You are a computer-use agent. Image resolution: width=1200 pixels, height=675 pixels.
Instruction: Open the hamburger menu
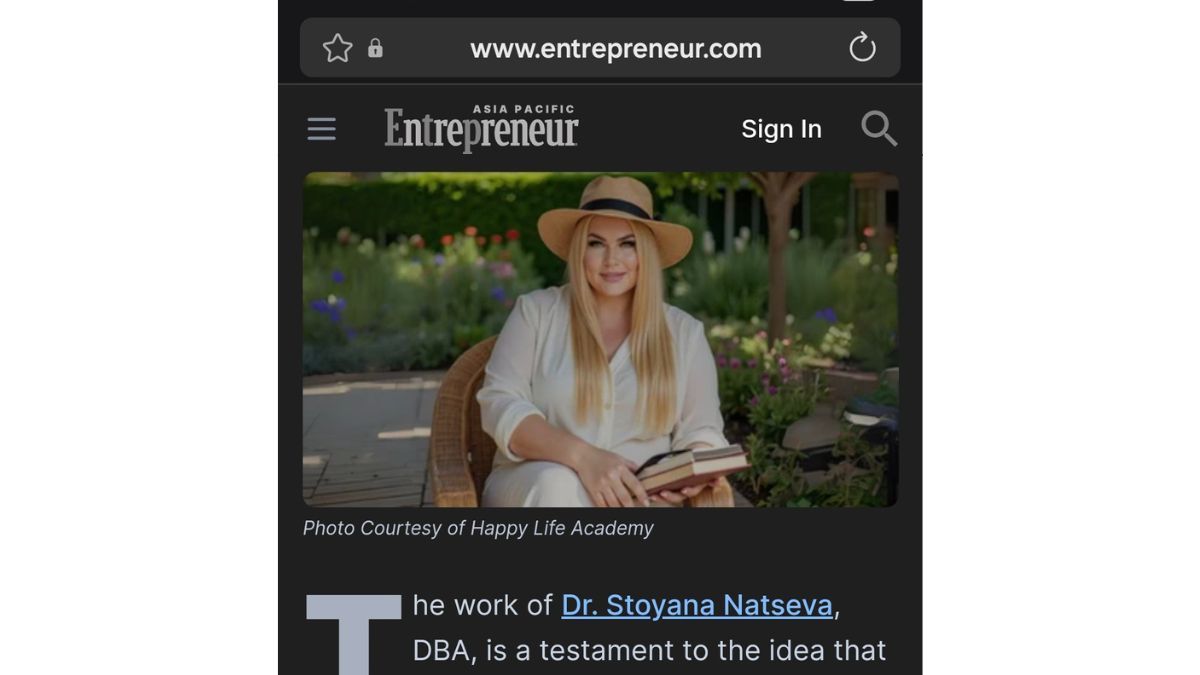(x=321, y=129)
